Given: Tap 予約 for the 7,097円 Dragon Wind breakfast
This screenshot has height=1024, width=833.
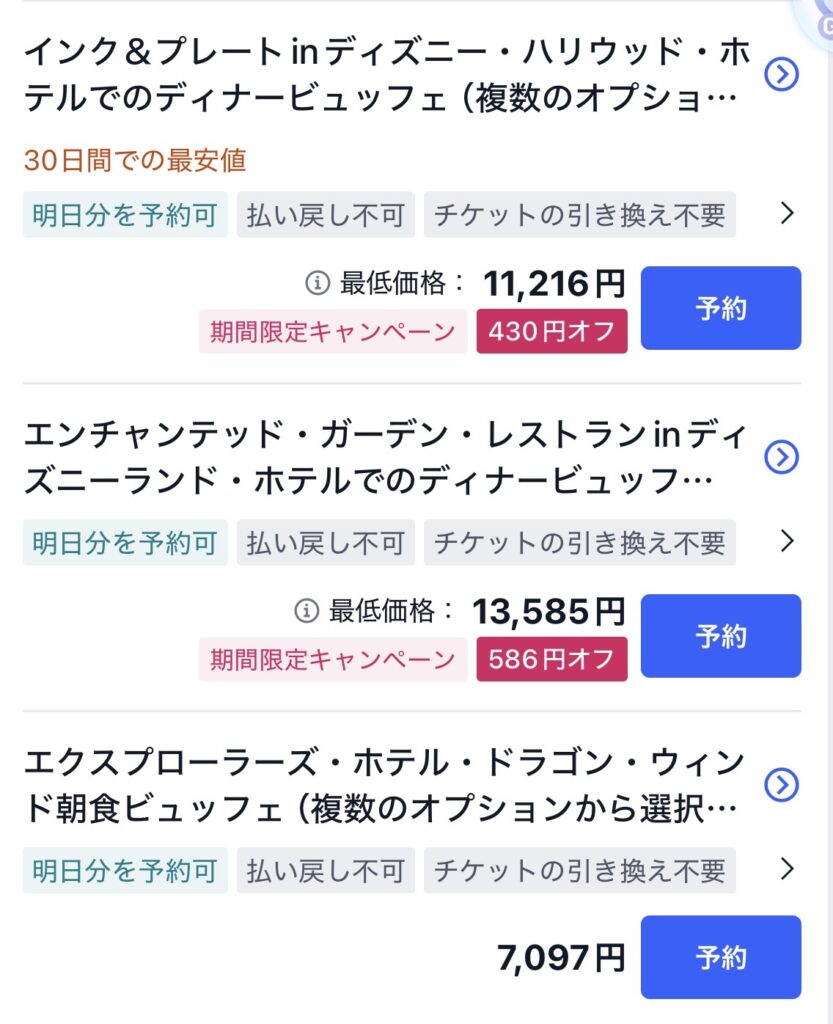Looking at the screenshot, I should (721, 957).
